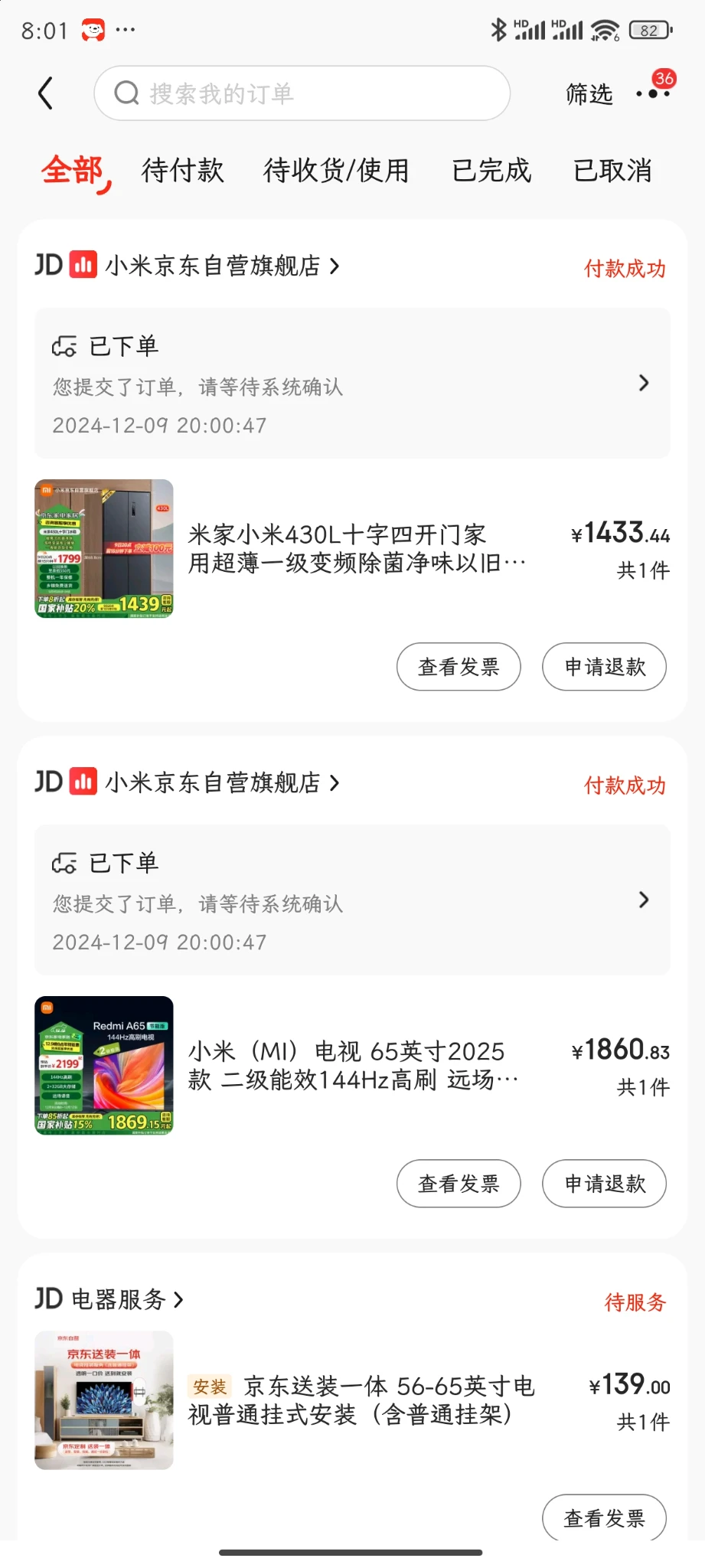Image resolution: width=705 pixels, height=1568 pixels.
Task: Select the 已完成 tab
Action: (491, 170)
